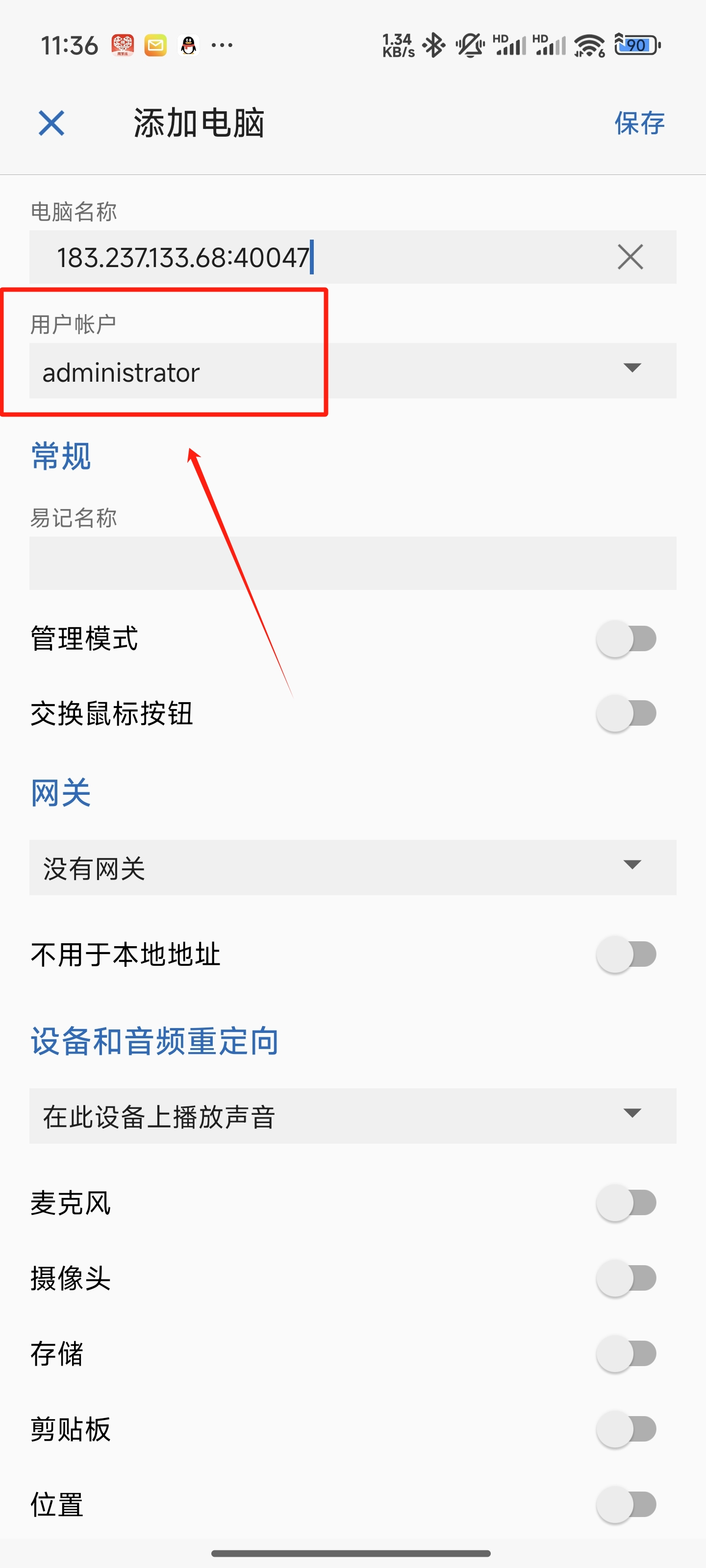Enable 交换鼠标按钮
This screenshot has width=706, height=1568.
pos(626,713)
